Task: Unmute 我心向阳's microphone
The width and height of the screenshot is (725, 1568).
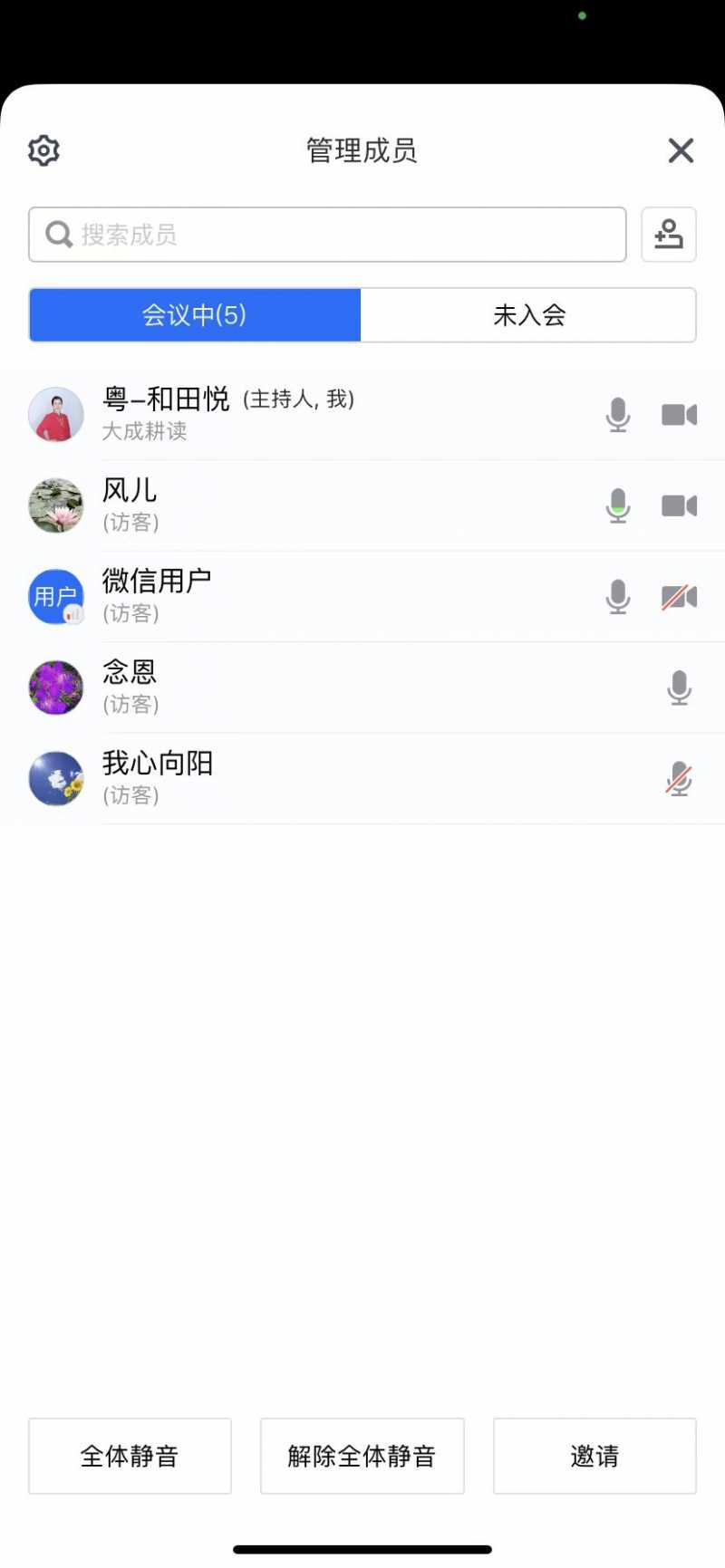Action: [679, 779]
